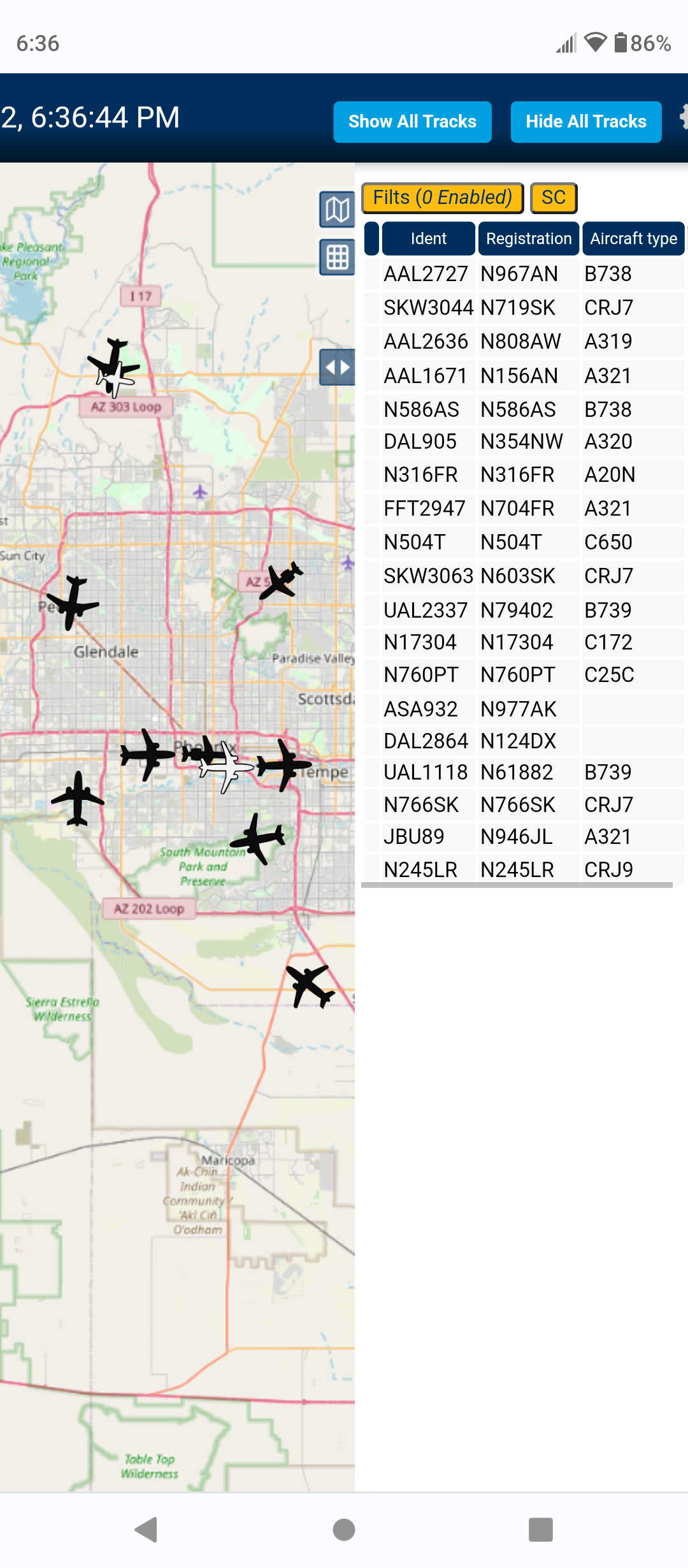Tap the SC button

click(x=554, y=198)
